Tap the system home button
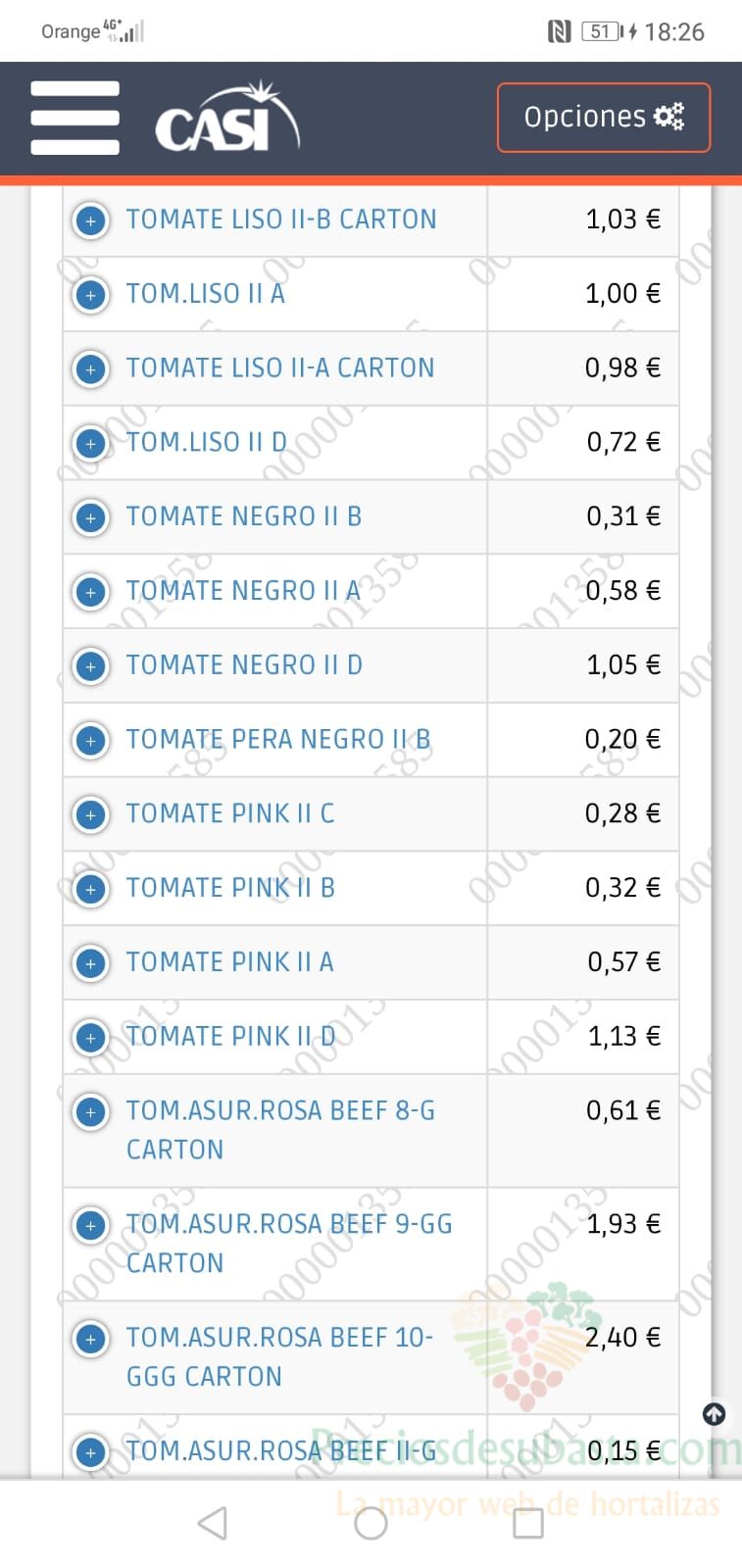This screenshot has height=1568, width=742. click(371, 1523)
